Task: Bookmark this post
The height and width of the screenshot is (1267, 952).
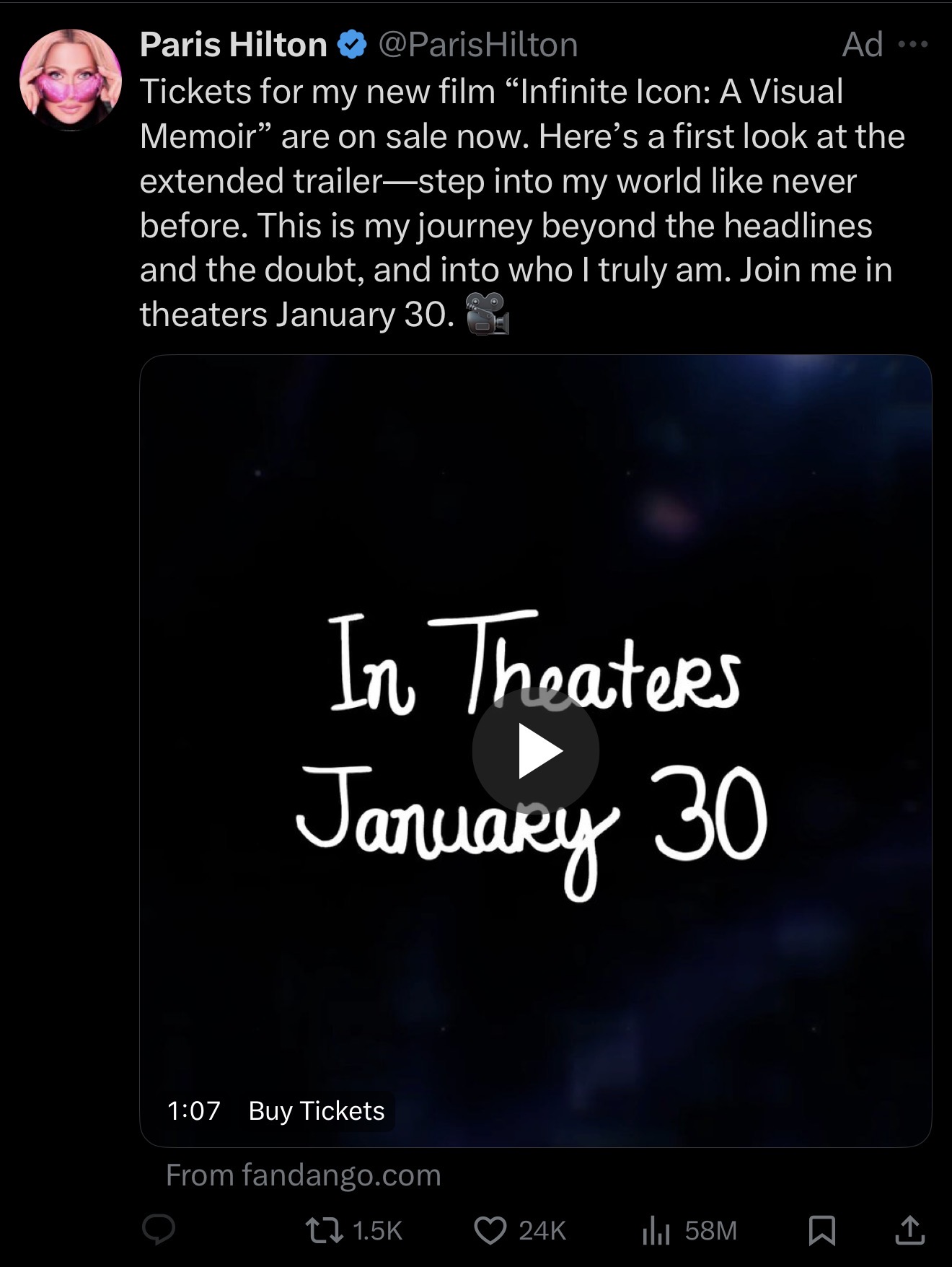Action: tap(821, 1230)
